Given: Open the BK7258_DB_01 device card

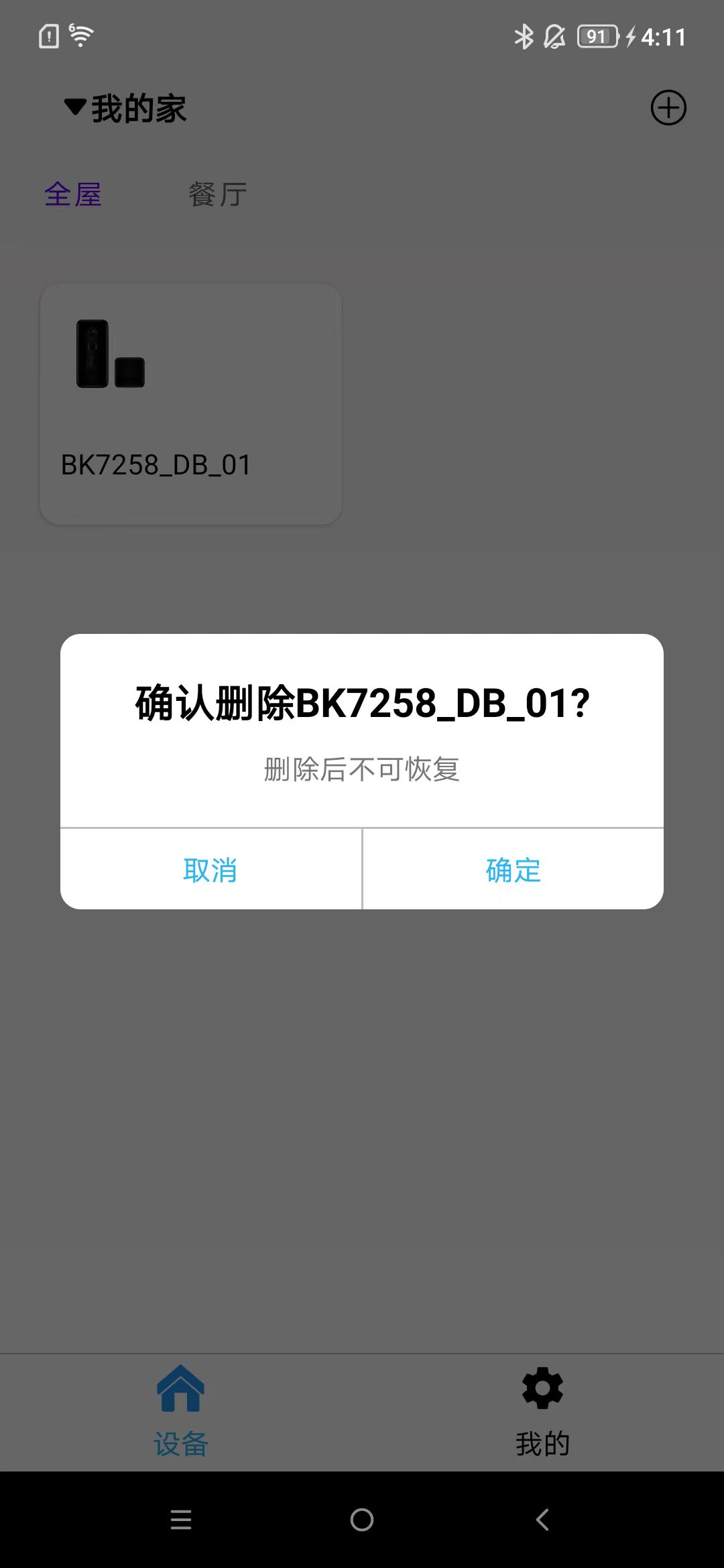Looking at the screenshot, I should [x=191, y=404].
